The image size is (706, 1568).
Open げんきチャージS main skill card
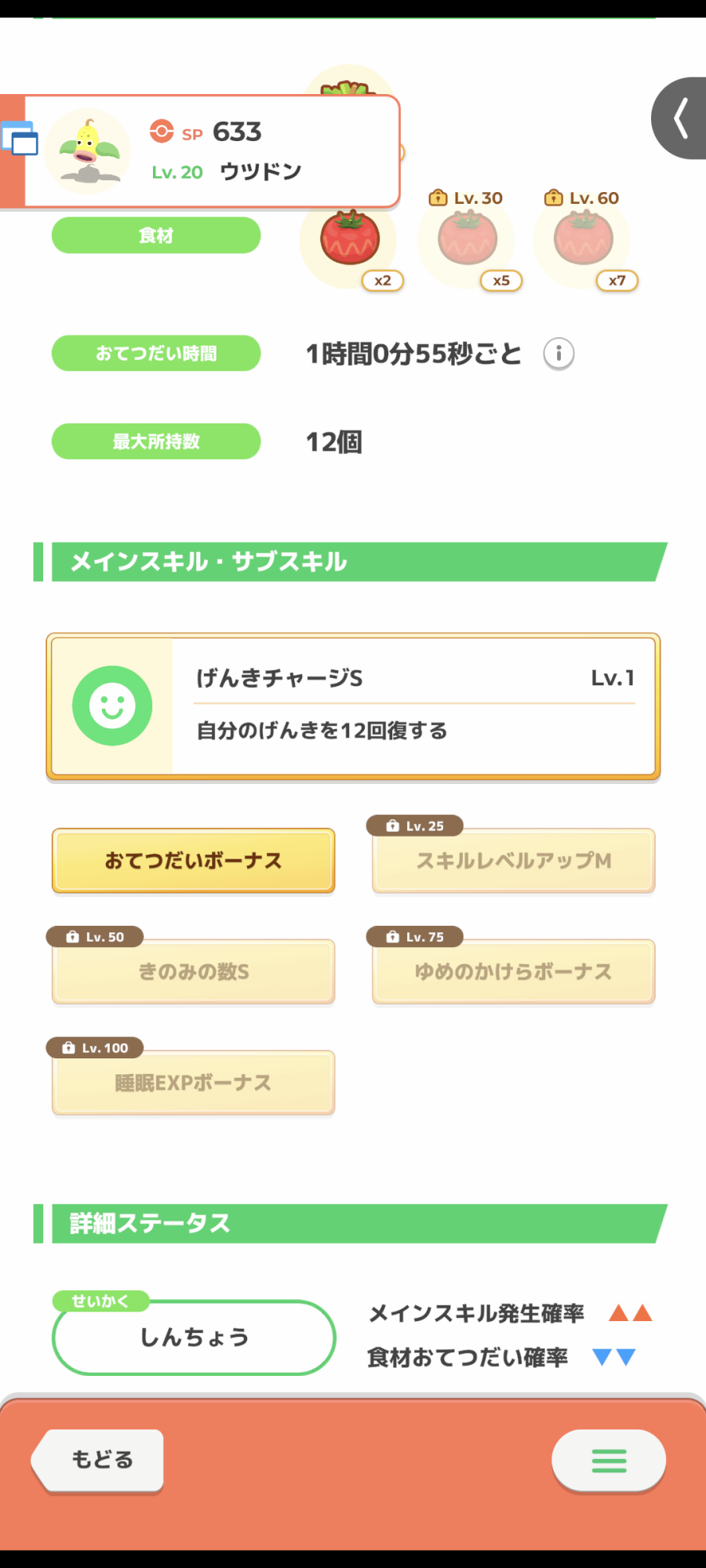click(353, 706)
